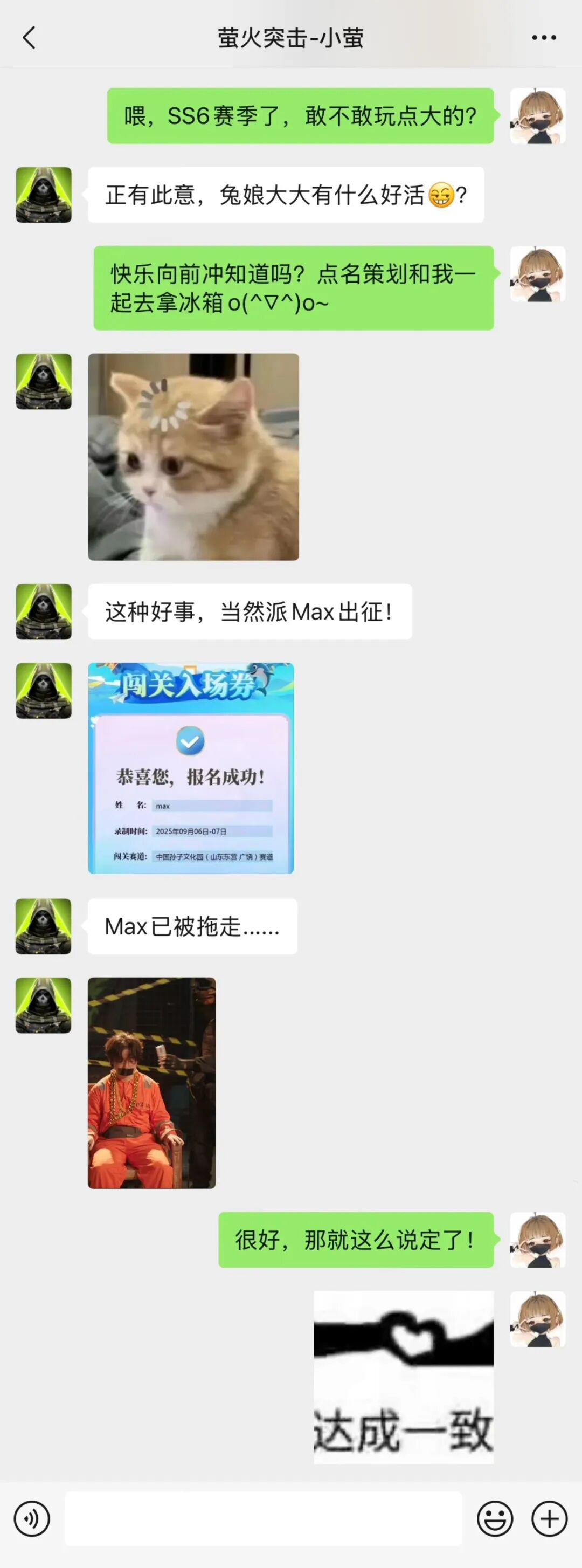The height and width of the screenshot is (1568, 582).
Task: Focus the message text field
Action: click(263, 1518)
